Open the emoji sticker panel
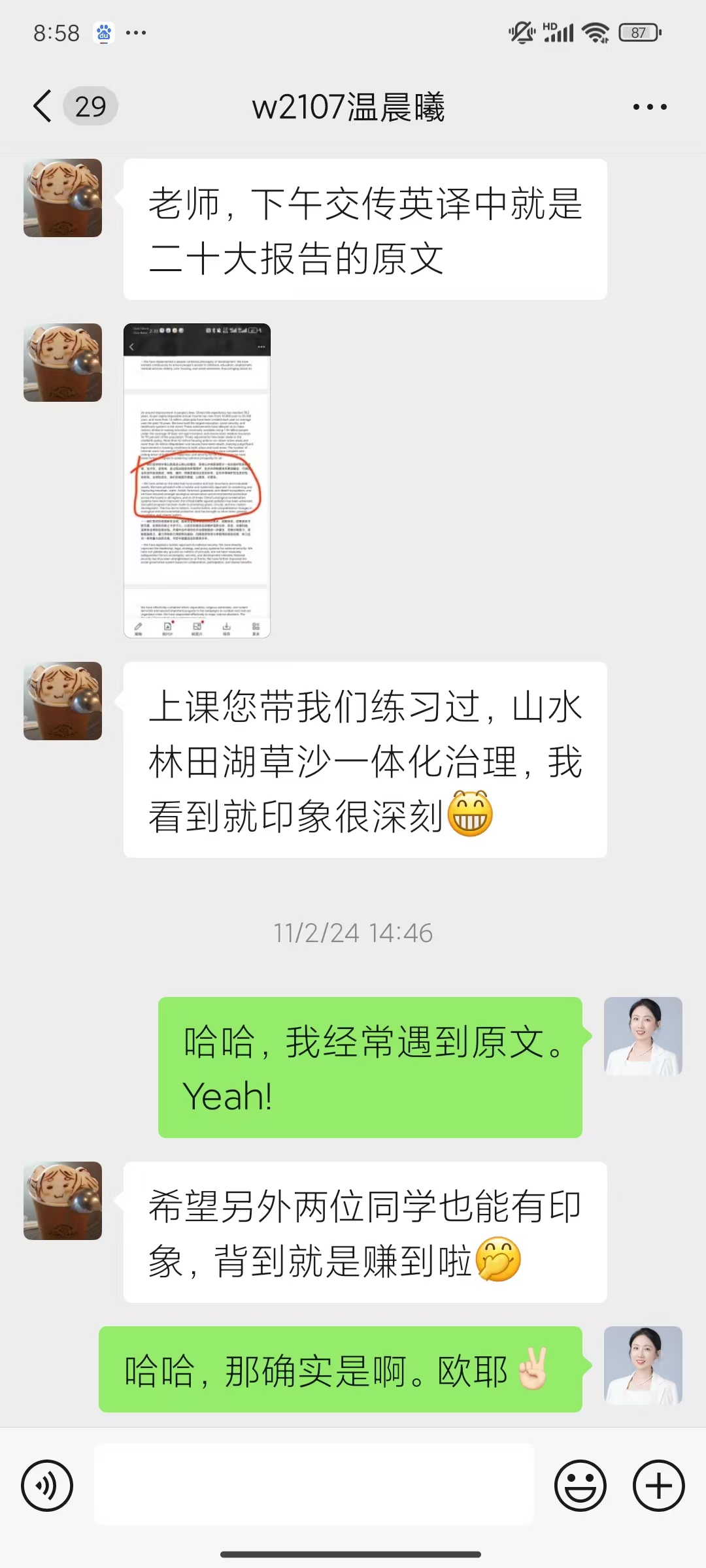The image size is (706, 1568). pyautogui.click(x=580, y=1486)
